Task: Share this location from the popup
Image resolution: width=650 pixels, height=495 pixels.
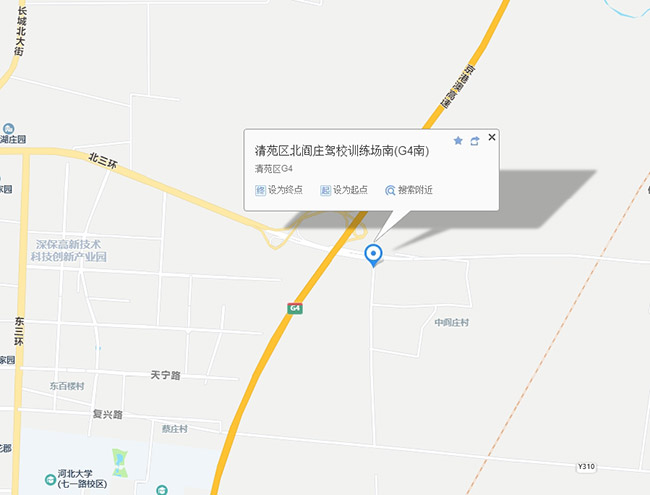Action: pos(474,141)
